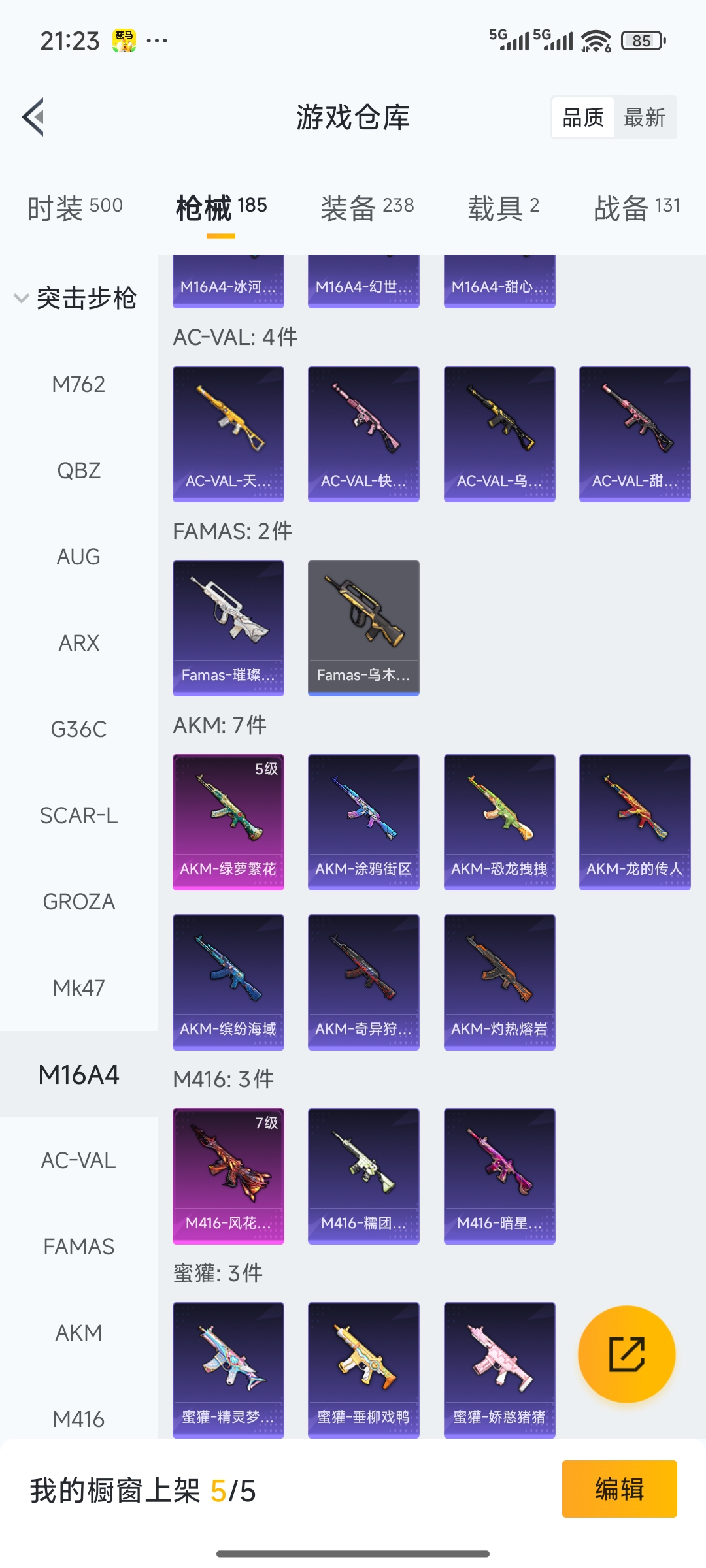706x1568 pixels.
Task: Tap the 编辑 button
Action: (619, 1489)
